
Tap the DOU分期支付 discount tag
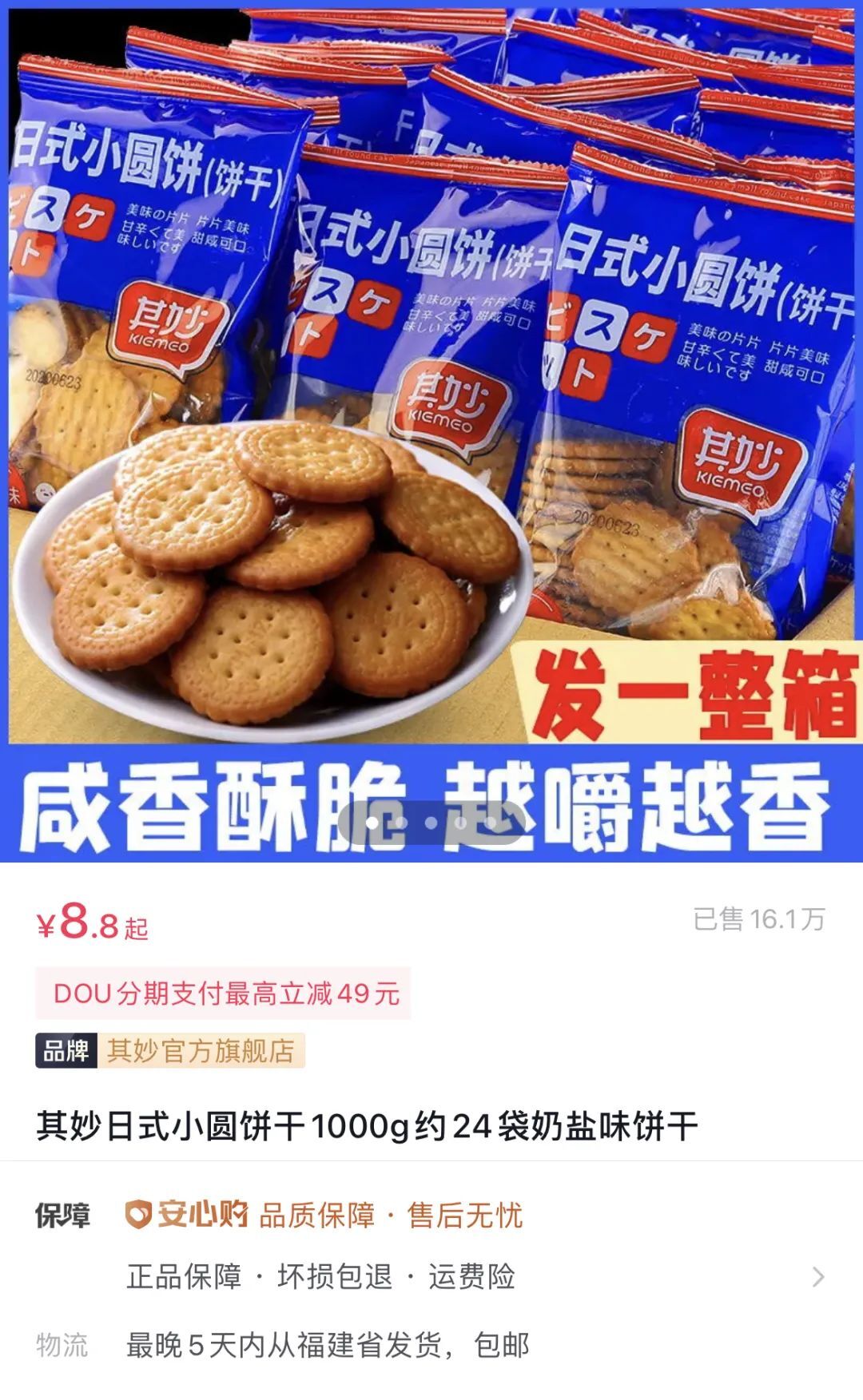click(224, 993)
